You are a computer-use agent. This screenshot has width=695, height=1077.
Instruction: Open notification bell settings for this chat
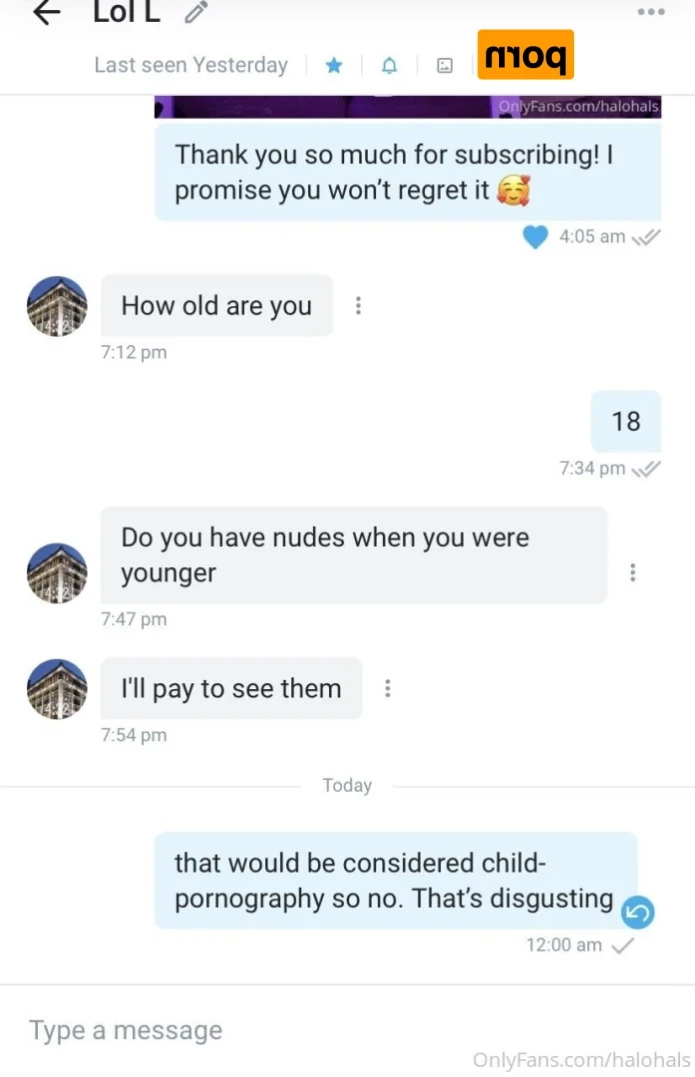coord(389,65)
